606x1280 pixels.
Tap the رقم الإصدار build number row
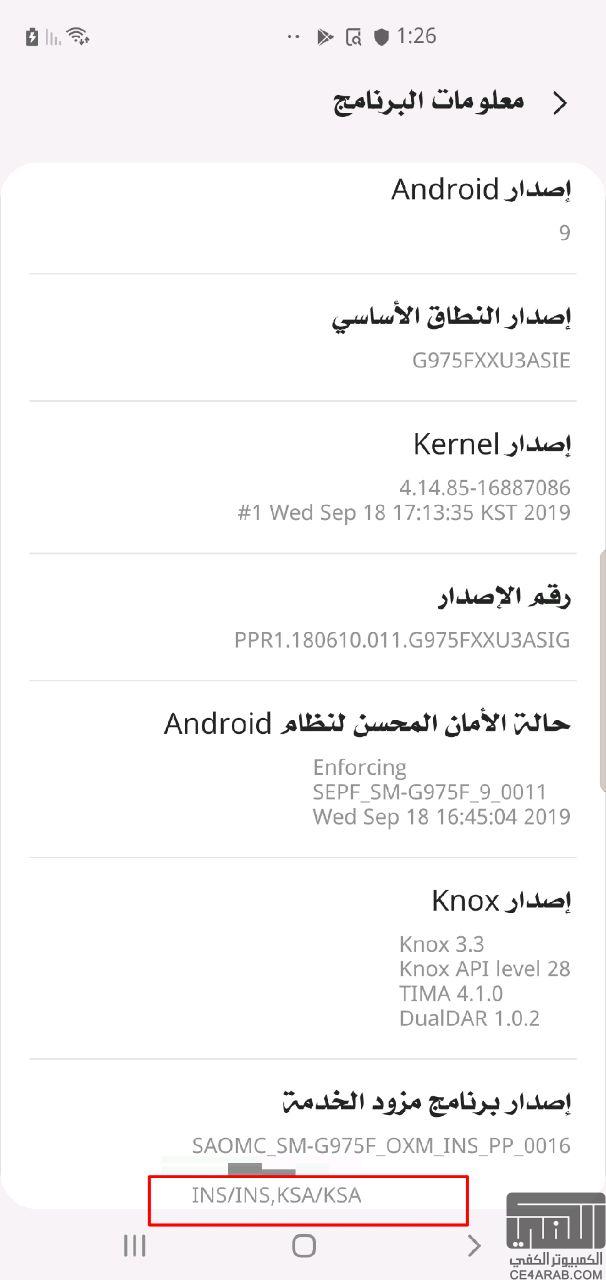(x=303, y=617)
